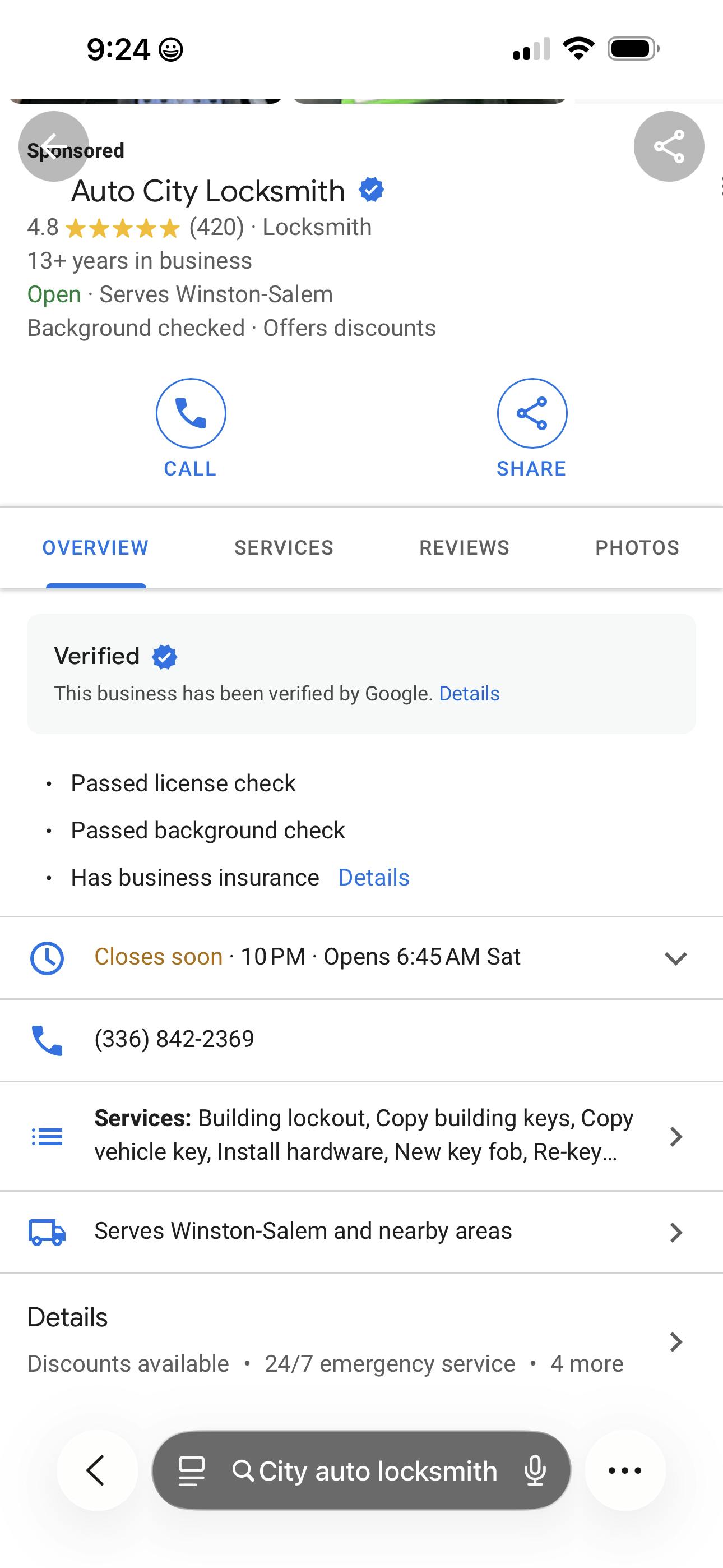This screenshot has width=723, height=1568.
Task: Tap the gray back arrow at top
Action: (54, 146)
